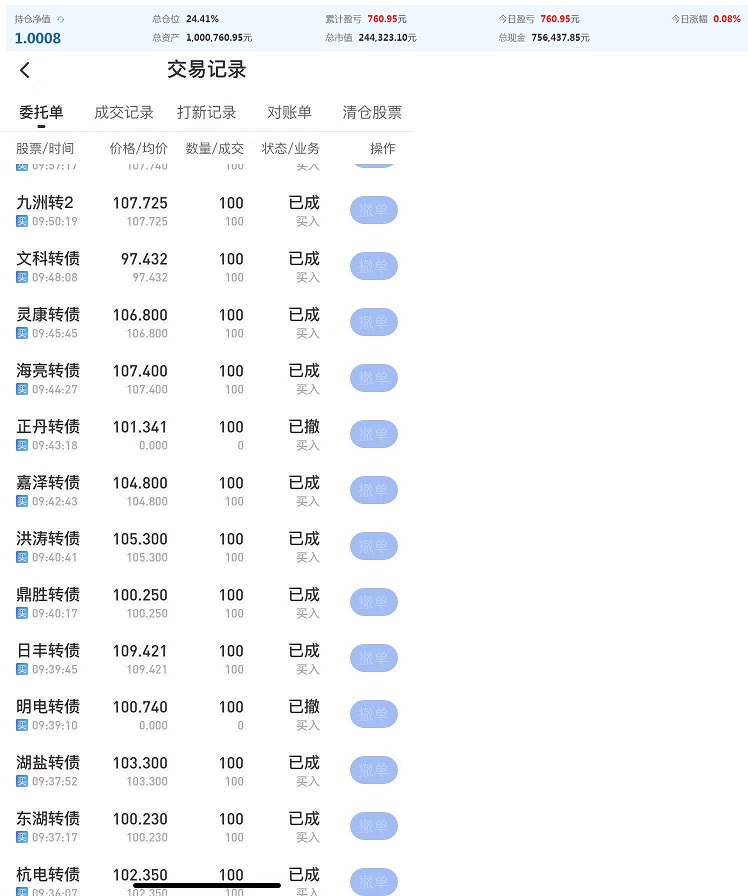Tap 撤单 button for 鼎胜转债

tap(374, 603)
